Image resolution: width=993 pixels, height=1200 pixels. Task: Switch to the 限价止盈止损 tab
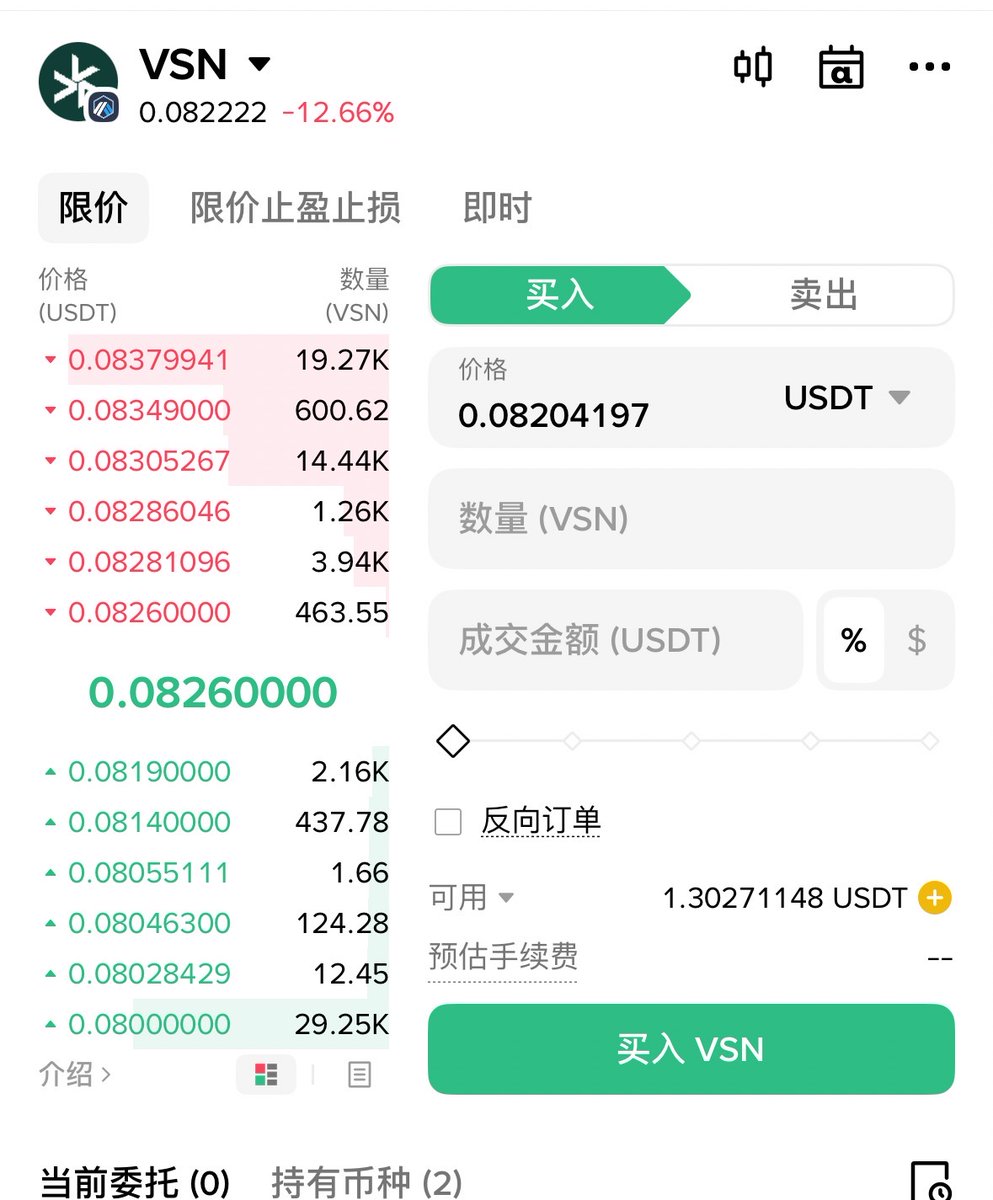point(295,208)
